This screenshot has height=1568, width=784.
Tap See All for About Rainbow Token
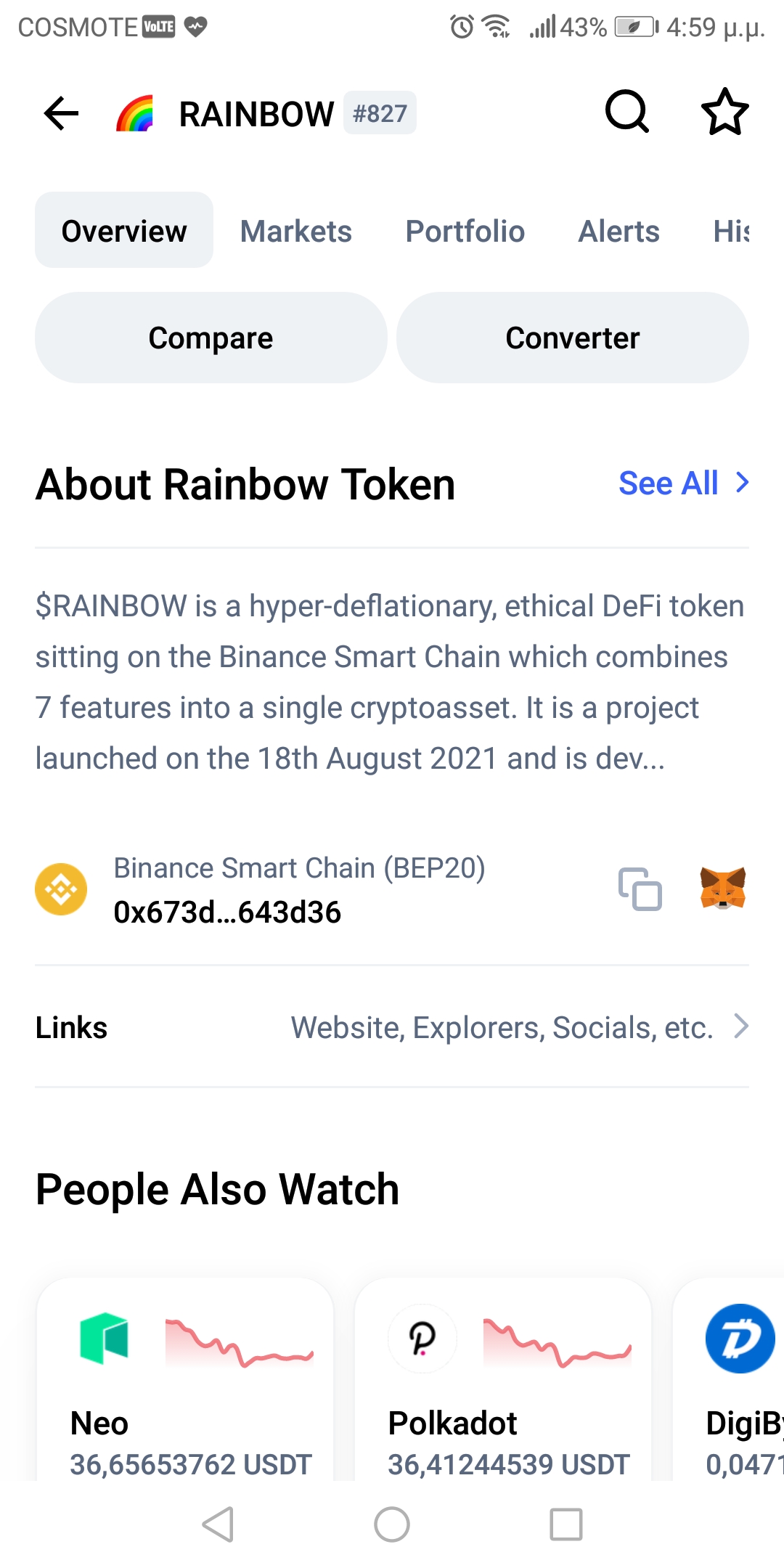tap(683, 483)
